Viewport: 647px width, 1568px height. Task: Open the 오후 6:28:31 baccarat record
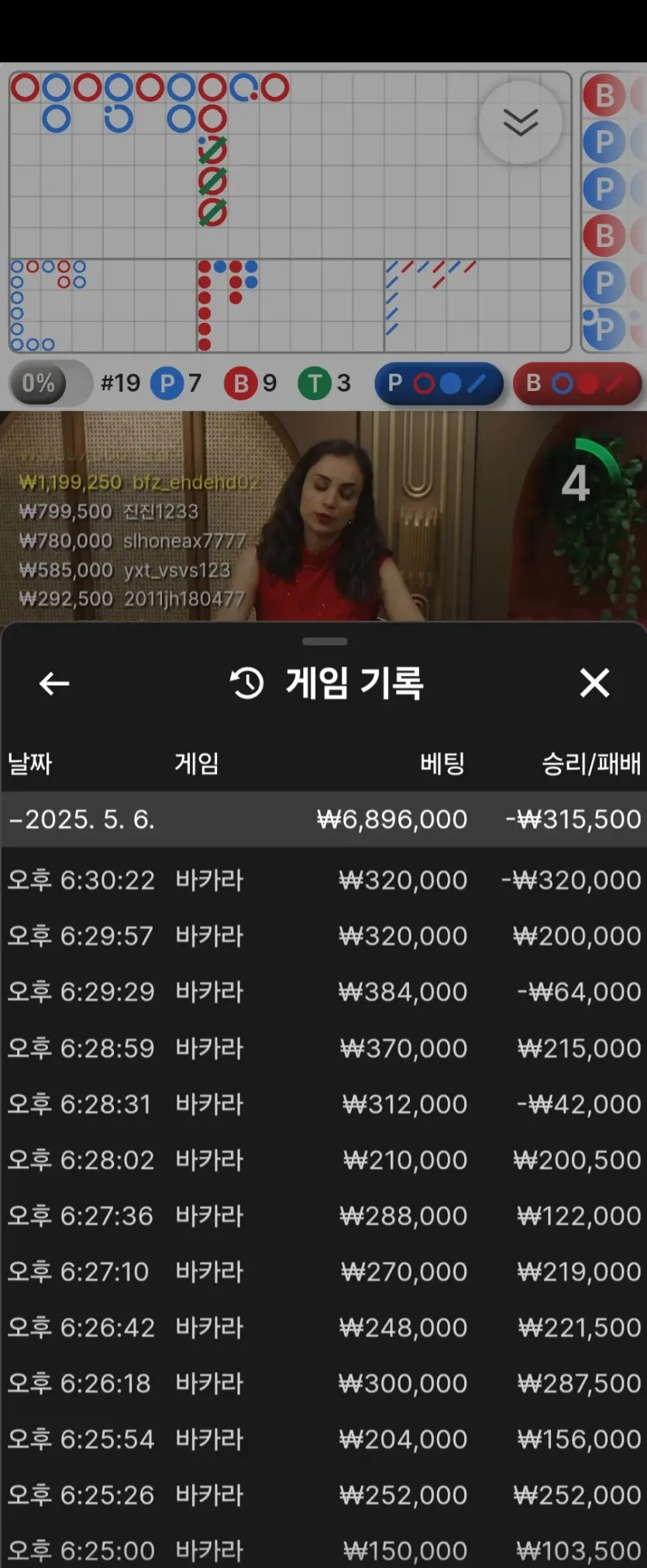[323, 1104]
